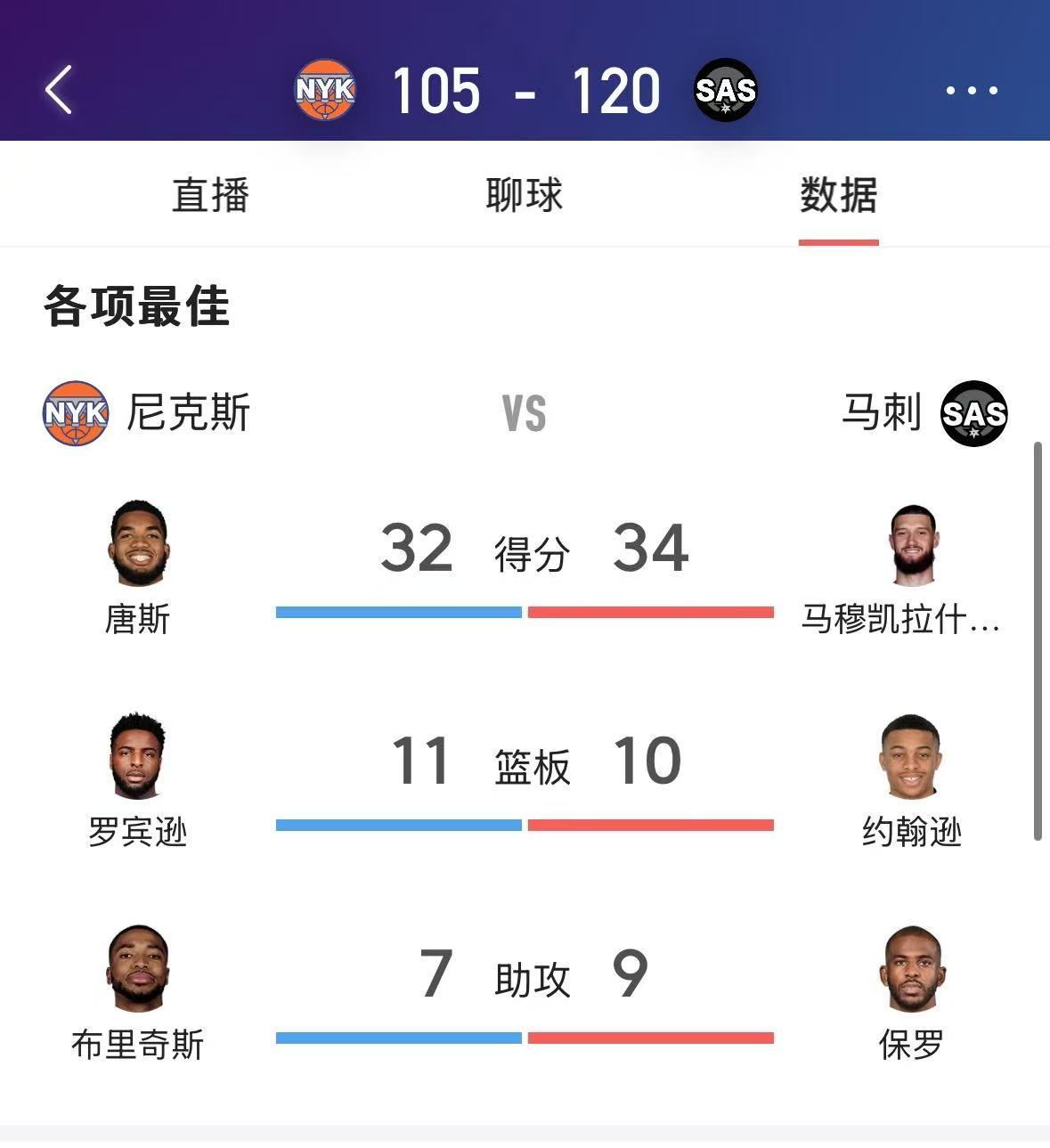The width and height of the screenshot is (1050, 1148).
Task: Switch to the 直播 tab
Action: coord(210,195)
